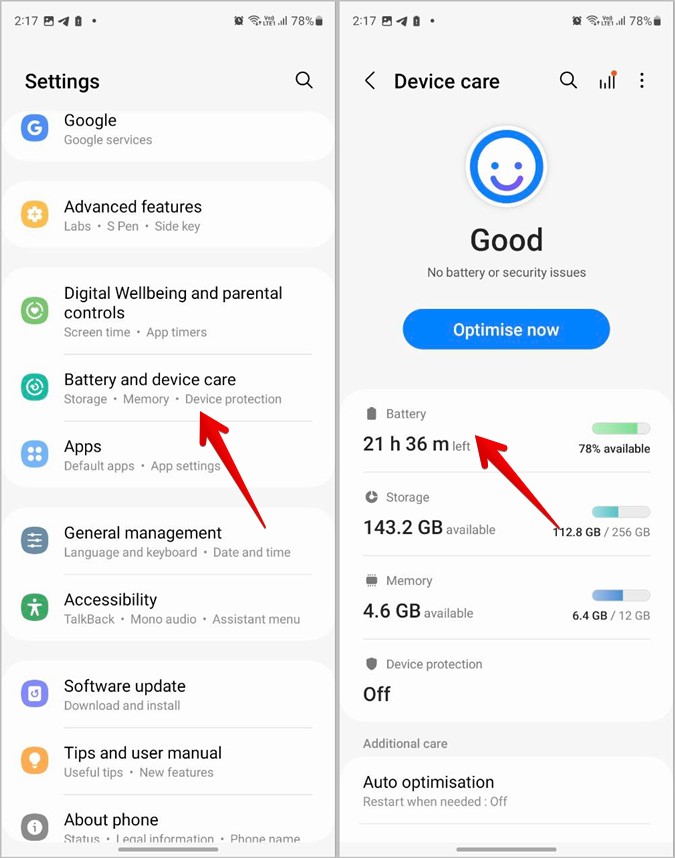The width and height of the screenshot is (675, 858).
Task: Open the Device care chart icon
Action: click(607, 81)
